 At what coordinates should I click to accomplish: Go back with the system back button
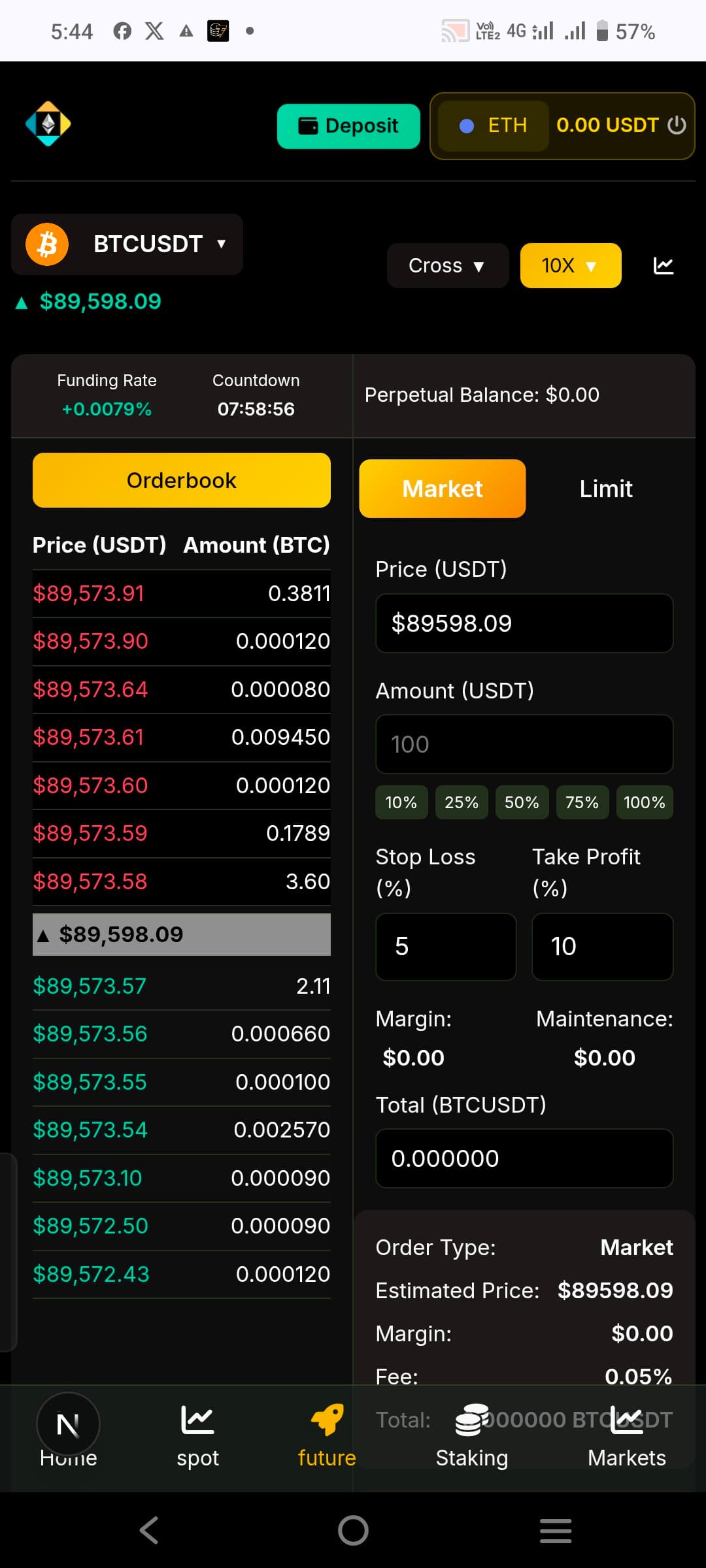[x=149, y=1530]
